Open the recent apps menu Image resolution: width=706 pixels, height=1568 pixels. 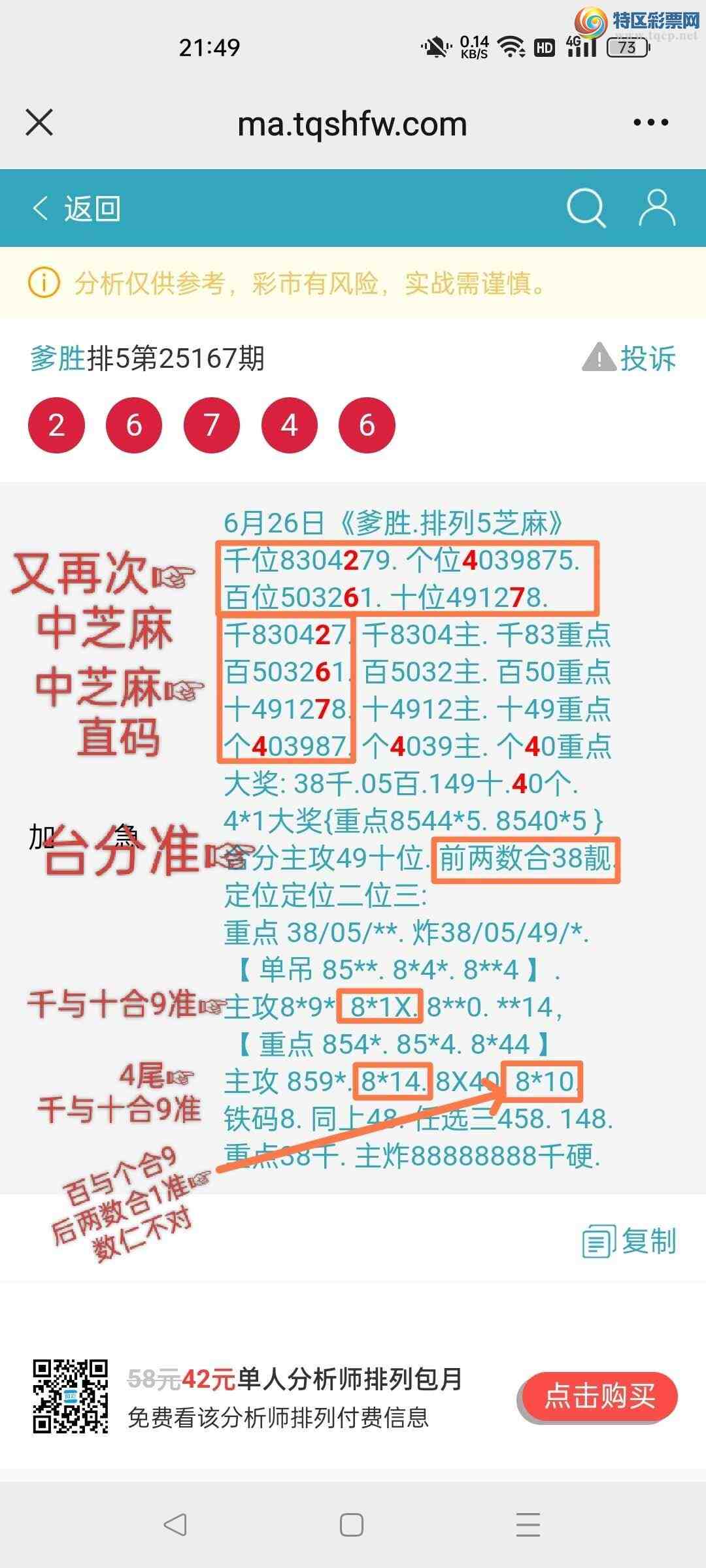[528, 1525]
